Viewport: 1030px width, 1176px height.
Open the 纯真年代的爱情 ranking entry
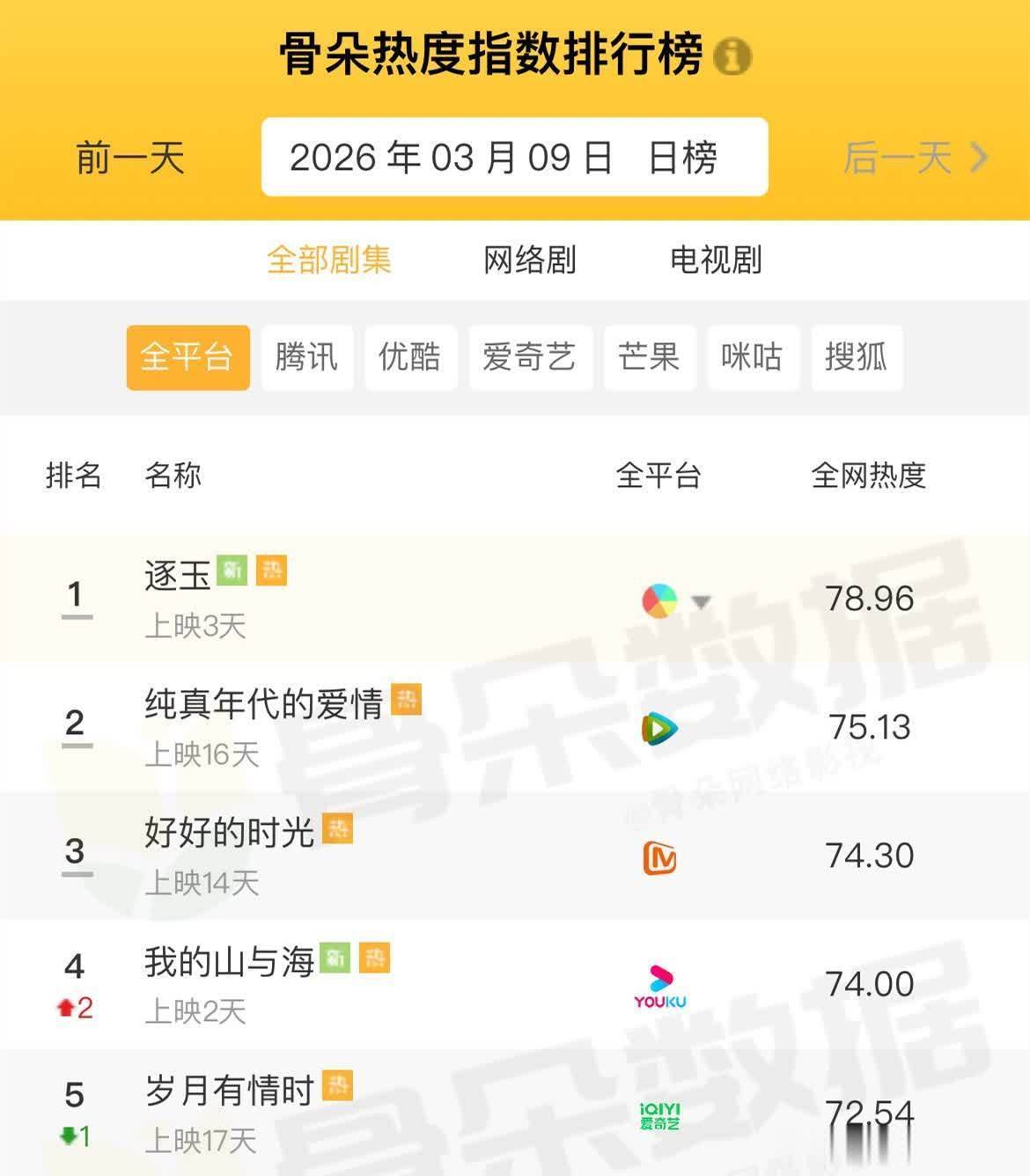click(x=264, y=704)
